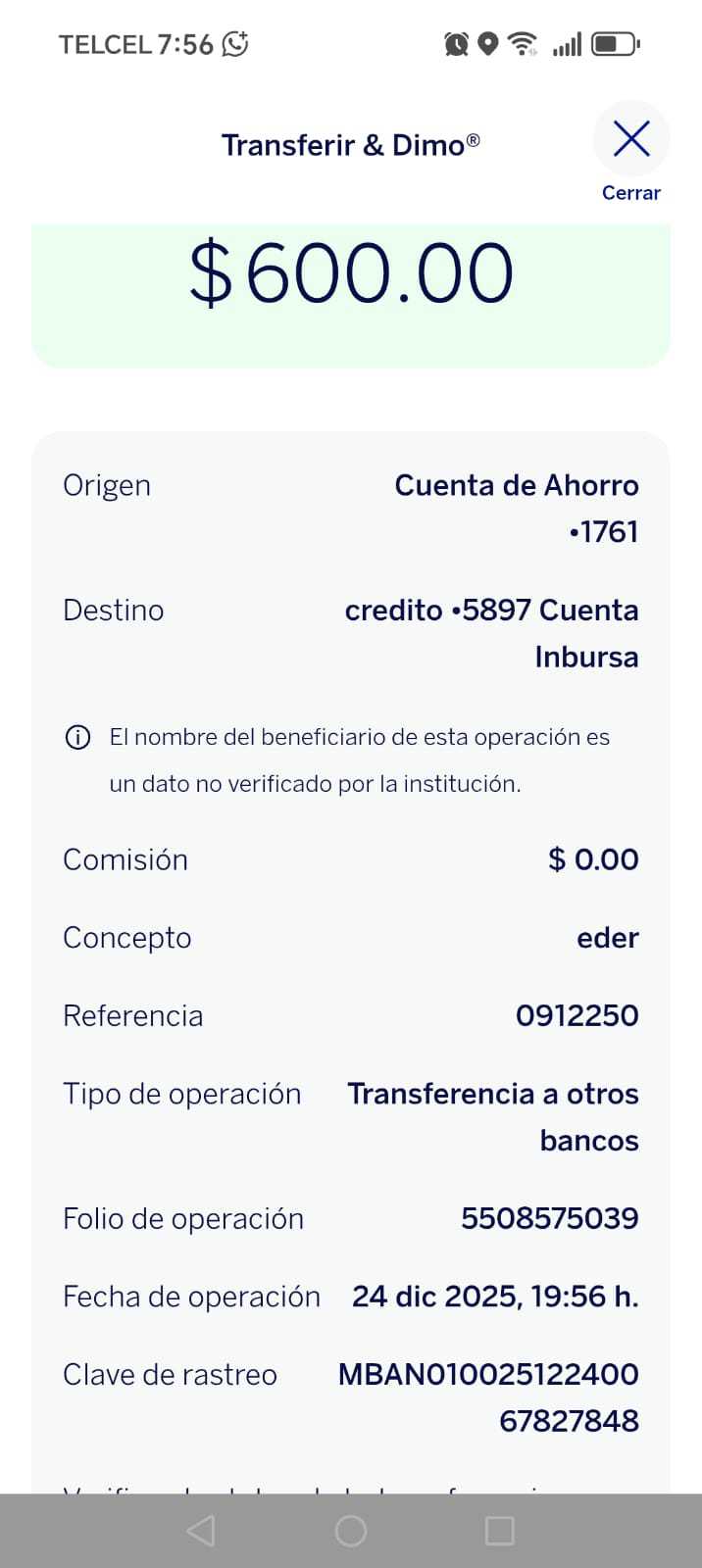Open the recent apps view

click(500, 1530)
